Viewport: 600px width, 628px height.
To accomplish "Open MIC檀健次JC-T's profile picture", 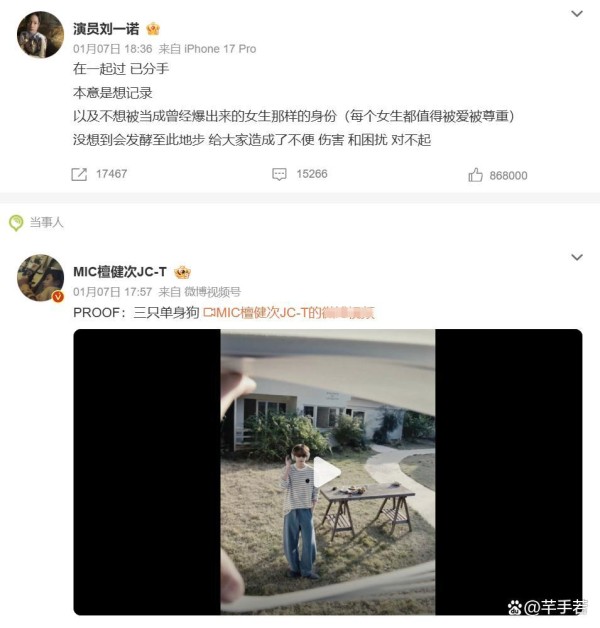I will (40, 277).
